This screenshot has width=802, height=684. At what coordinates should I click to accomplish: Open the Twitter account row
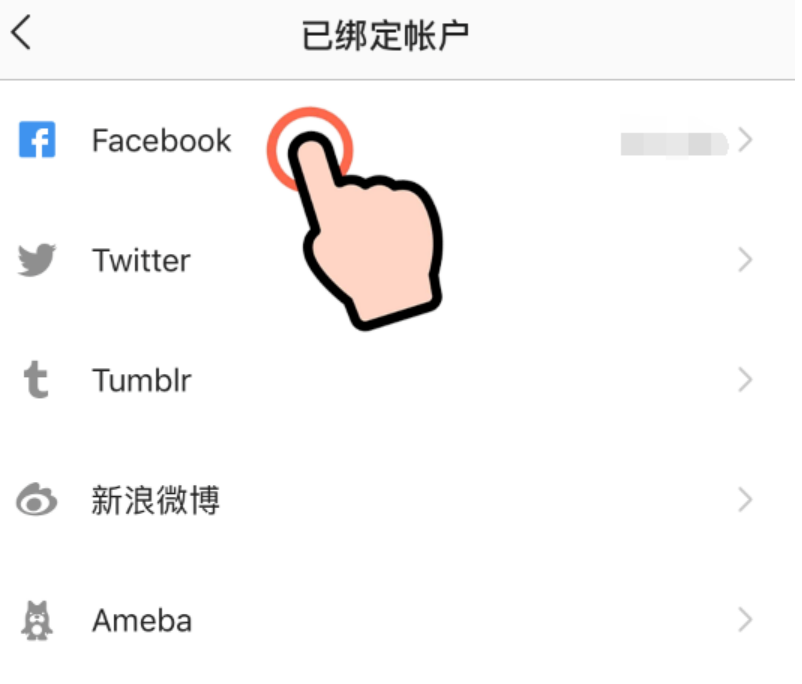[x=141, y=261]
